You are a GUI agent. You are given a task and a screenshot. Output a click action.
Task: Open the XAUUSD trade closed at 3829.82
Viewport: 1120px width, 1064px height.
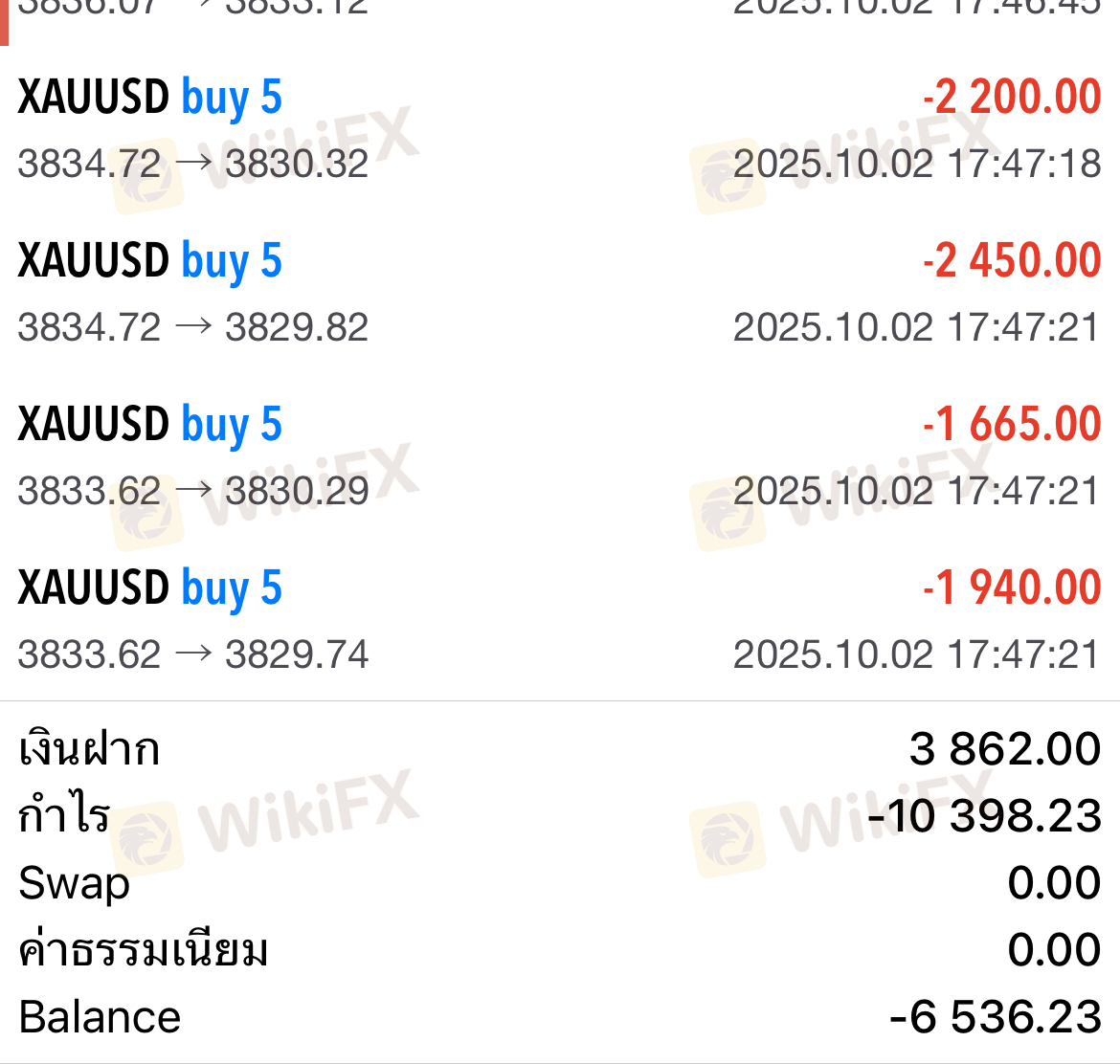560,293
